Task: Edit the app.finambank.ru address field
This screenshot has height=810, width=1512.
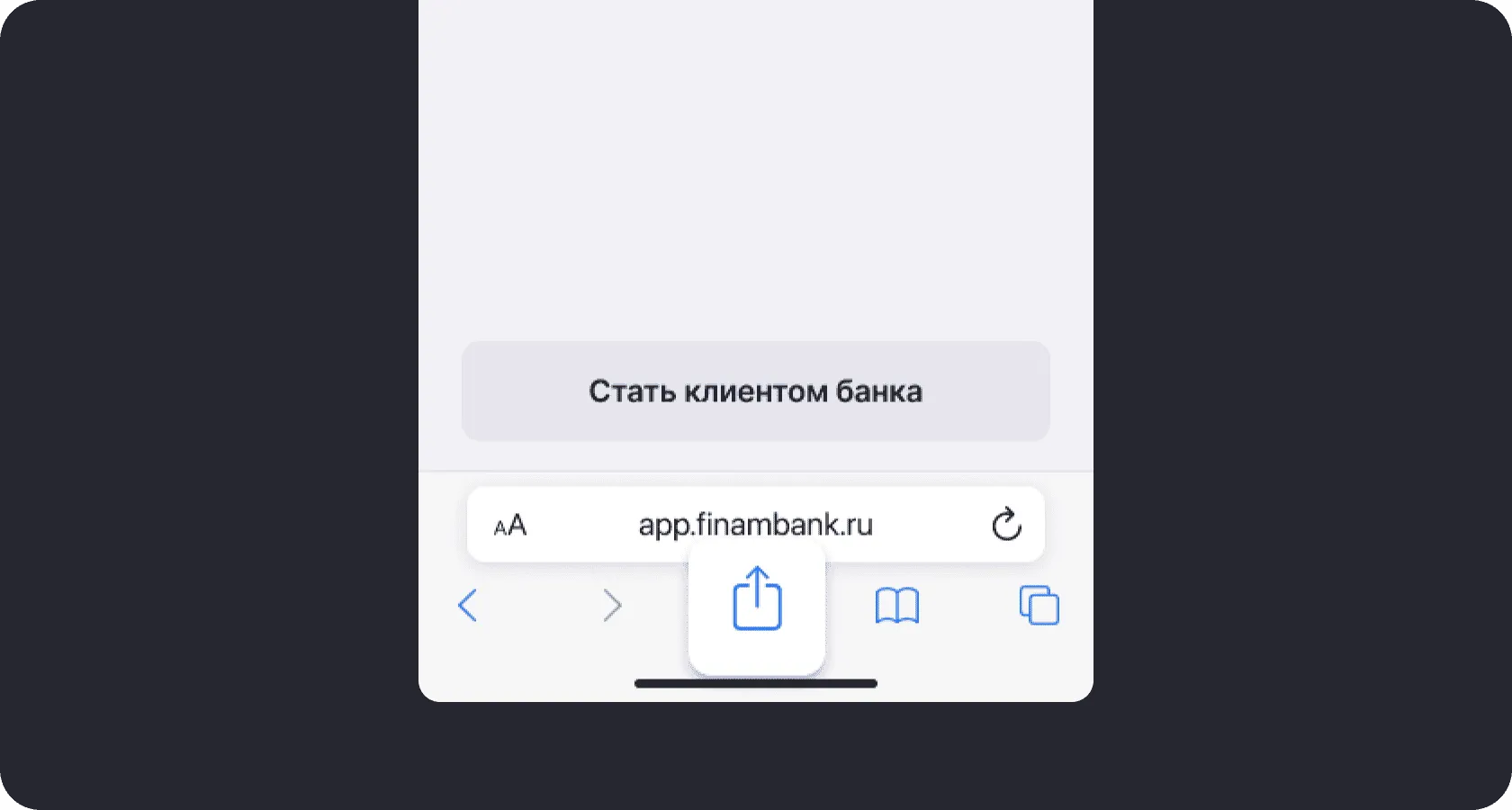Action: tap(755, 525)
